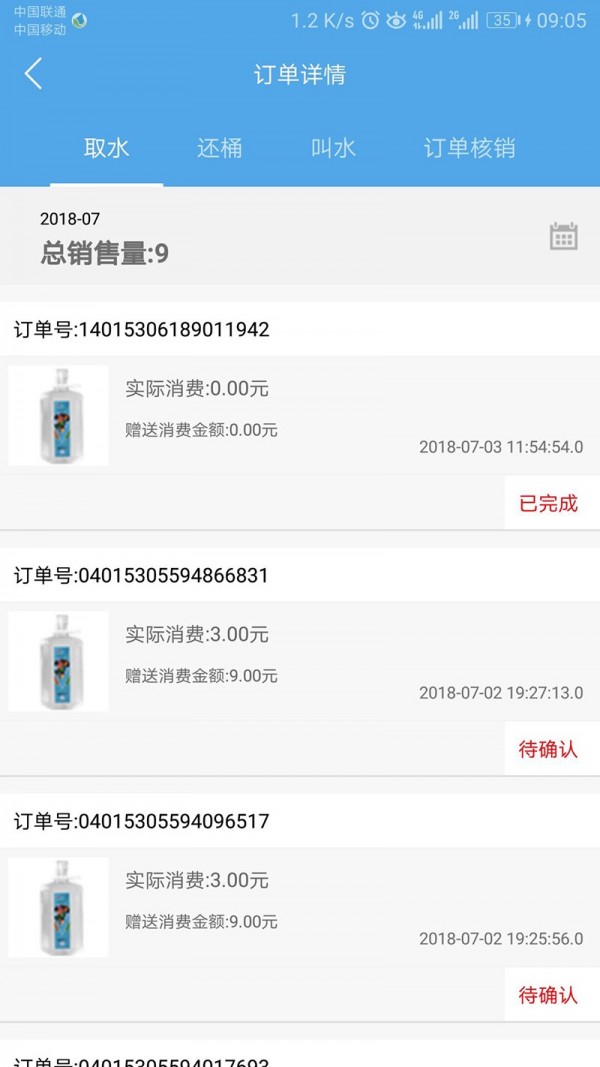Select the 取水 tab
Image resolution: width=600 pixels, height=1067 pixels.
pyautogui.click(x=107, y=148)
